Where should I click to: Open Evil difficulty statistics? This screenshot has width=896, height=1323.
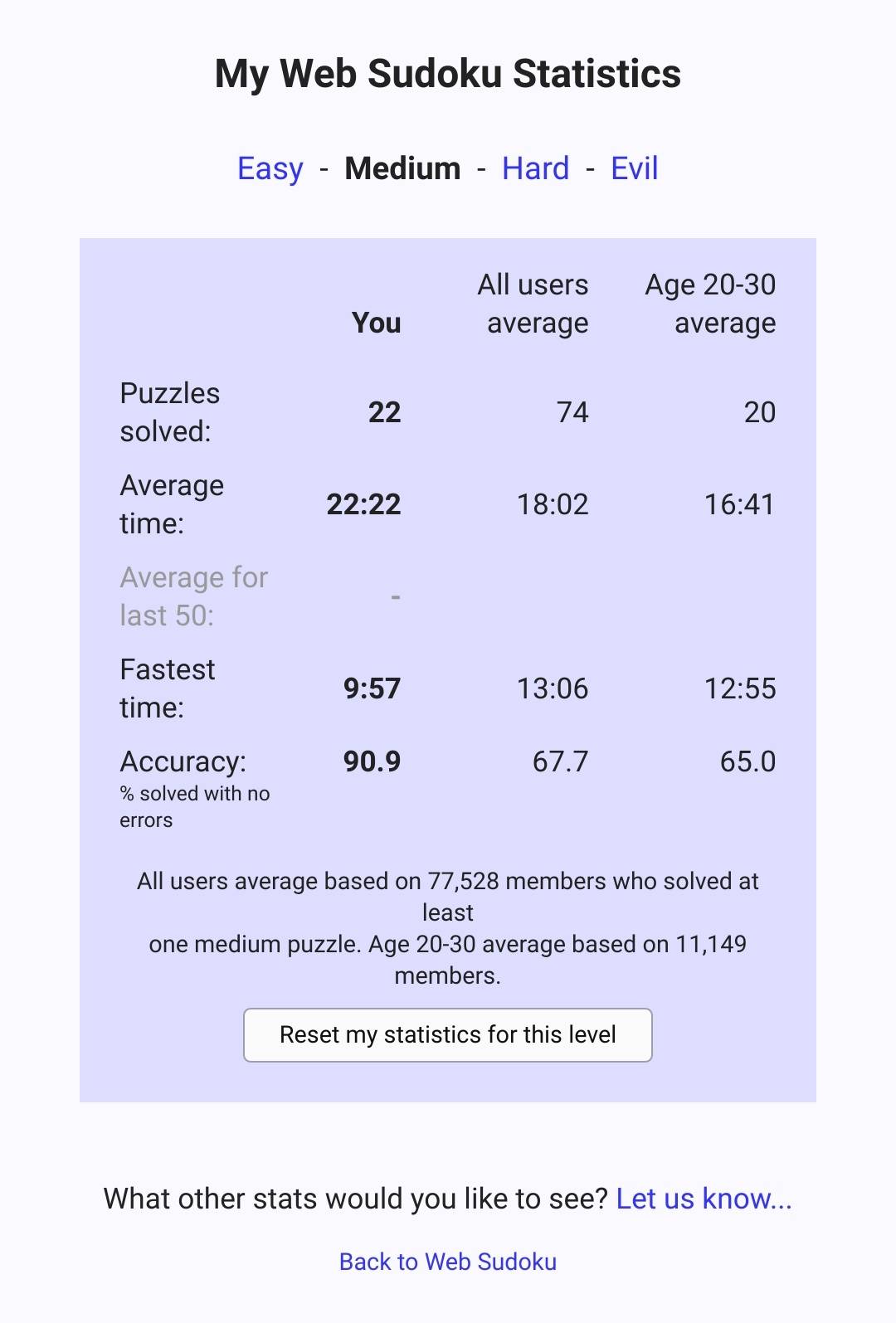634,169
